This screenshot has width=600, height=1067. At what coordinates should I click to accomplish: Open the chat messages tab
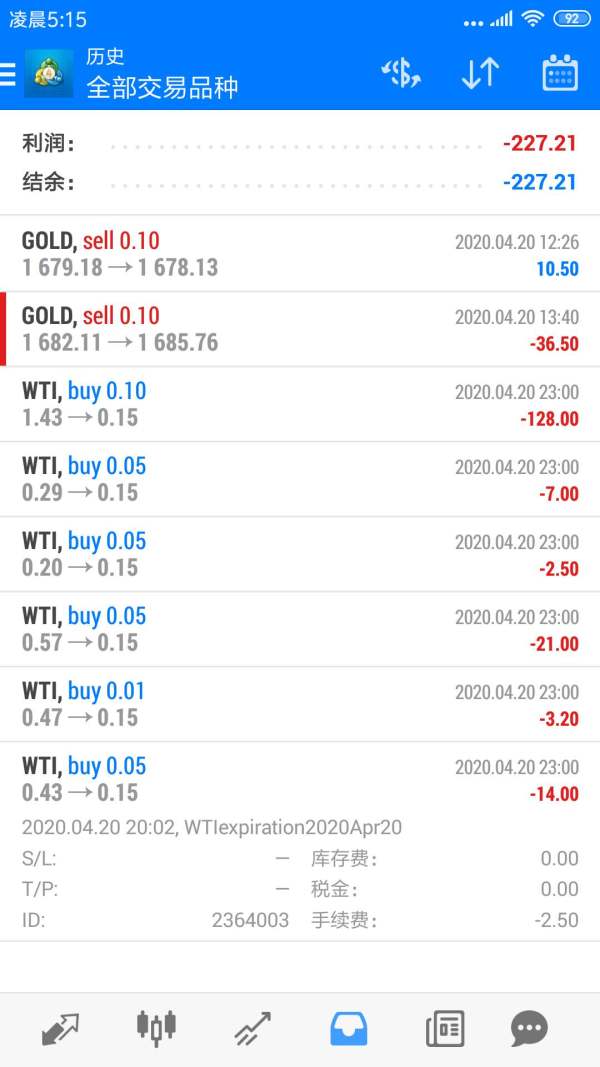point(529,1028)
